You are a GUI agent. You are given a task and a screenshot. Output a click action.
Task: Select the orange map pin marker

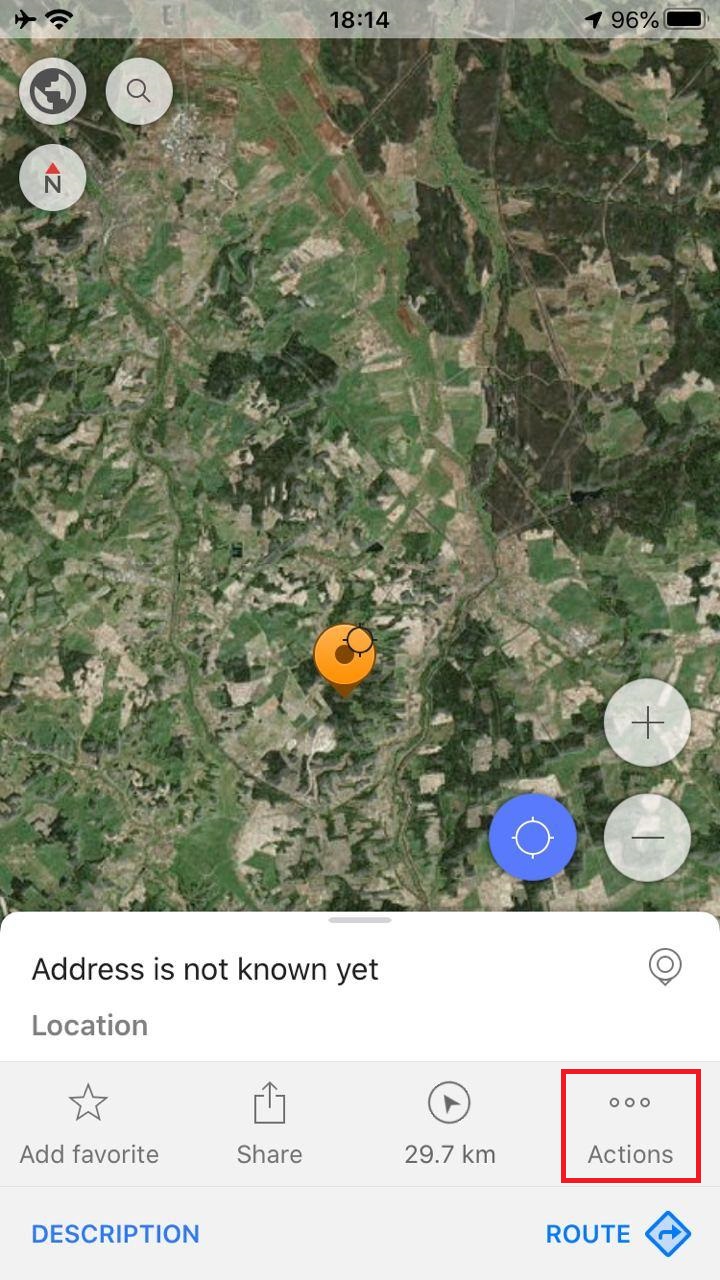345,655
